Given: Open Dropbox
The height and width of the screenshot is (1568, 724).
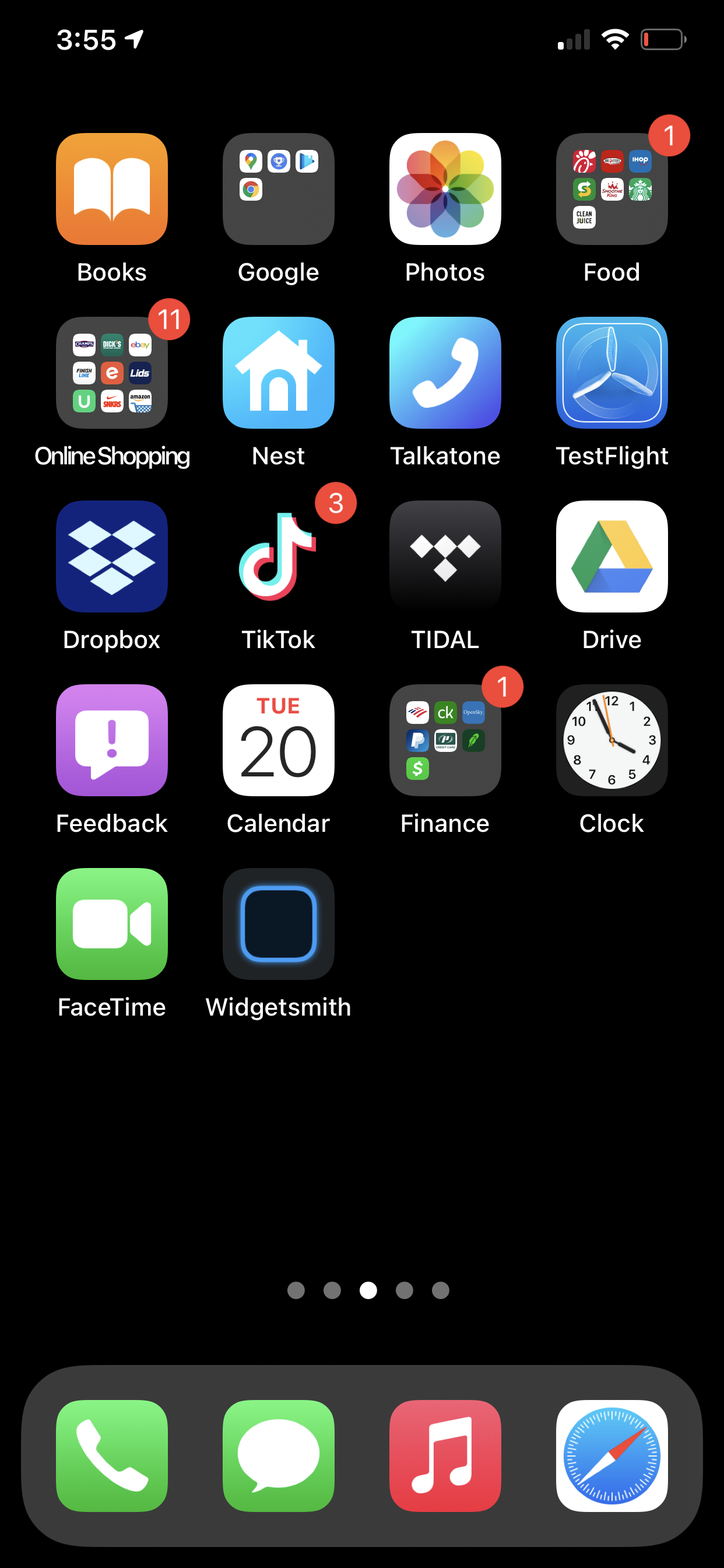Looking at the screenshot, I should click(x=112, y=556).
